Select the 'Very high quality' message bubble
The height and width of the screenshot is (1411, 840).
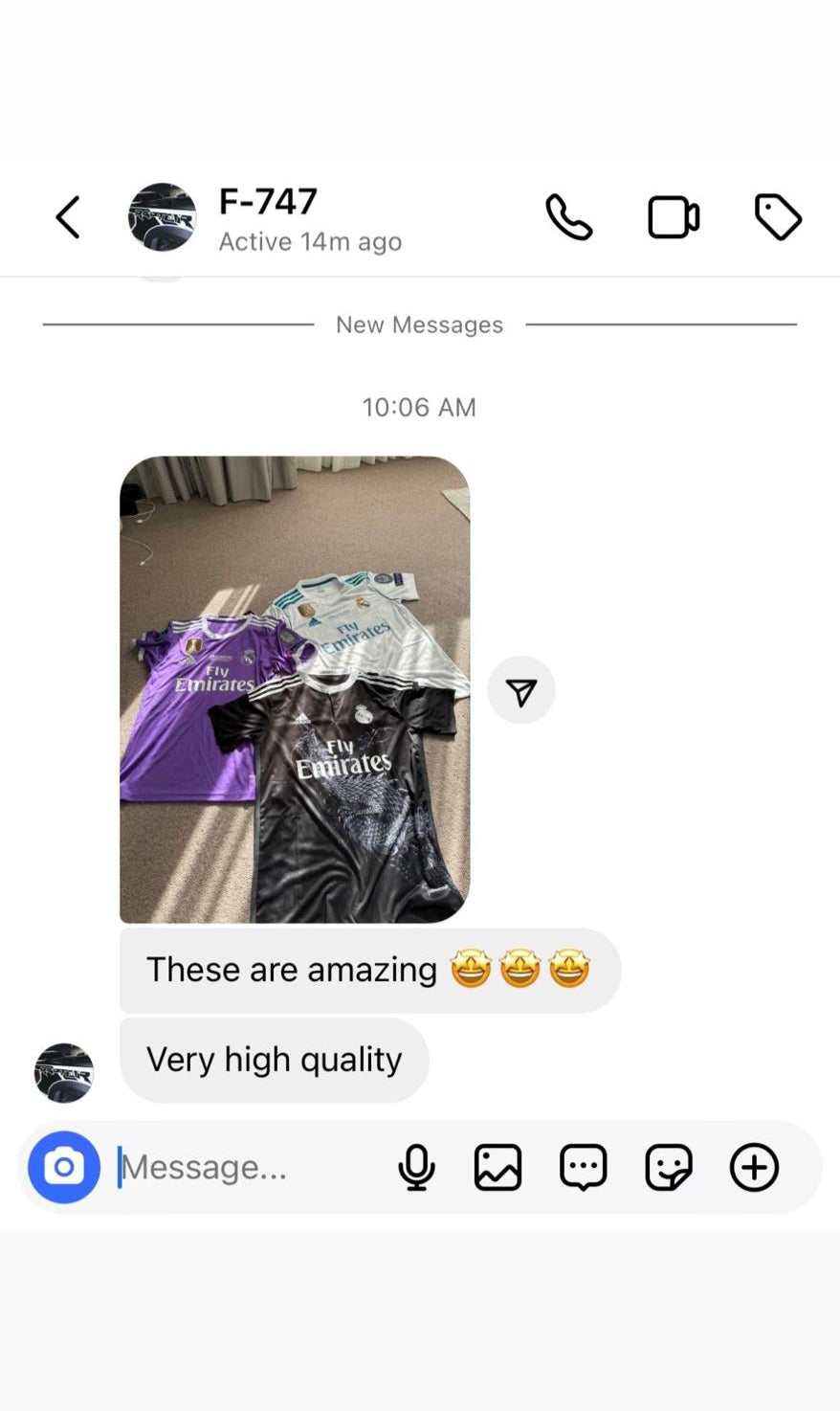(274, 1059)
